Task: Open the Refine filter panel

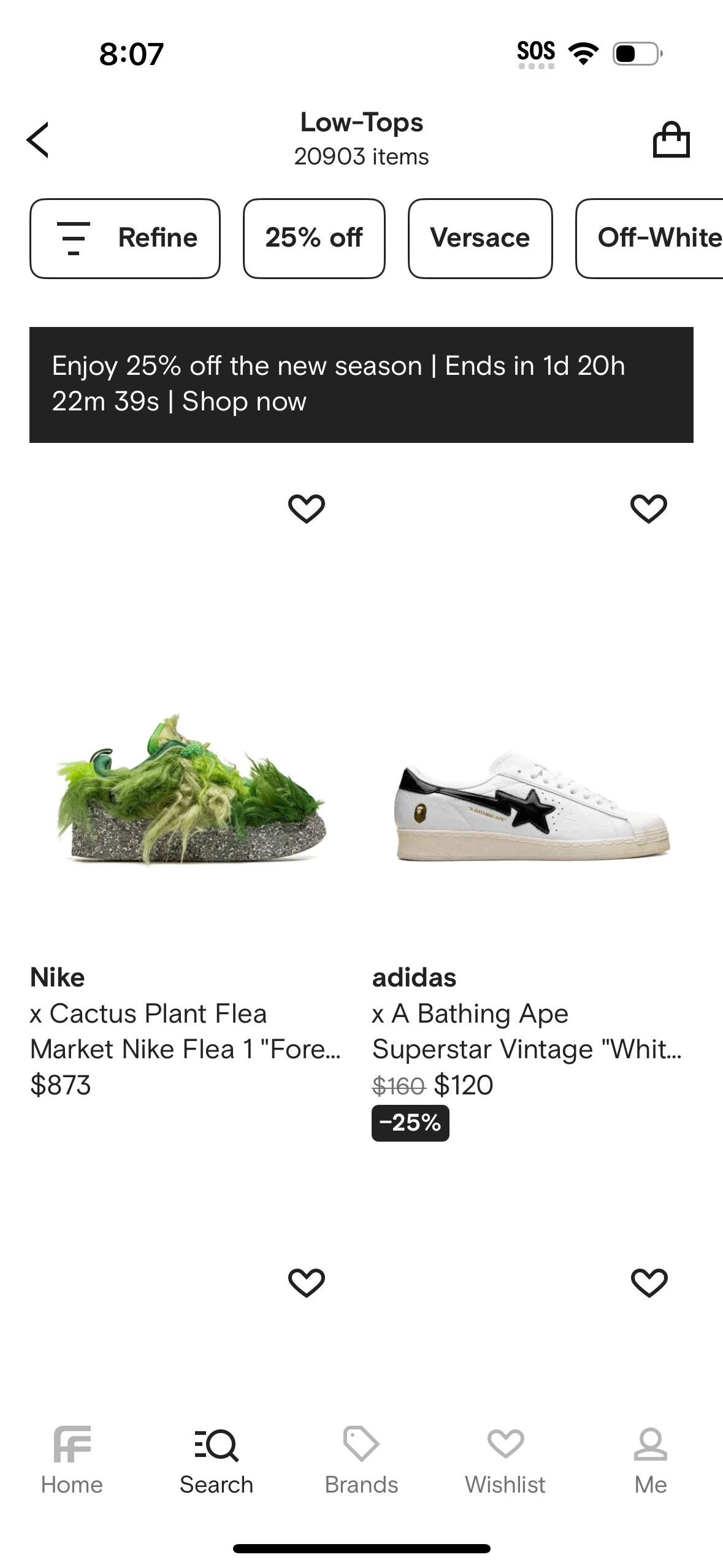Action: coord(124,238)
